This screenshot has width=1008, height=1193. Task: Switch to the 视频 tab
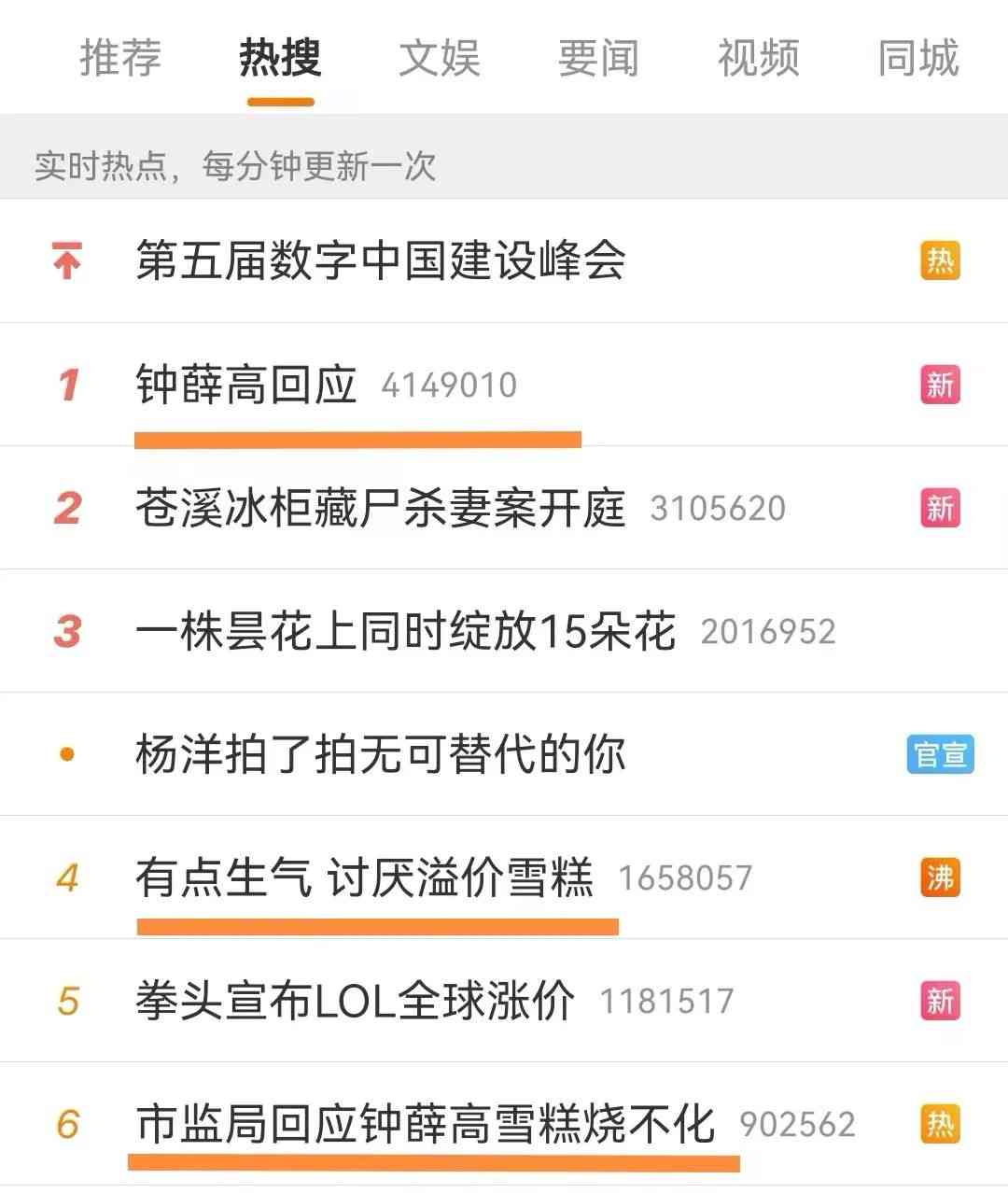(x=758, y=58)
